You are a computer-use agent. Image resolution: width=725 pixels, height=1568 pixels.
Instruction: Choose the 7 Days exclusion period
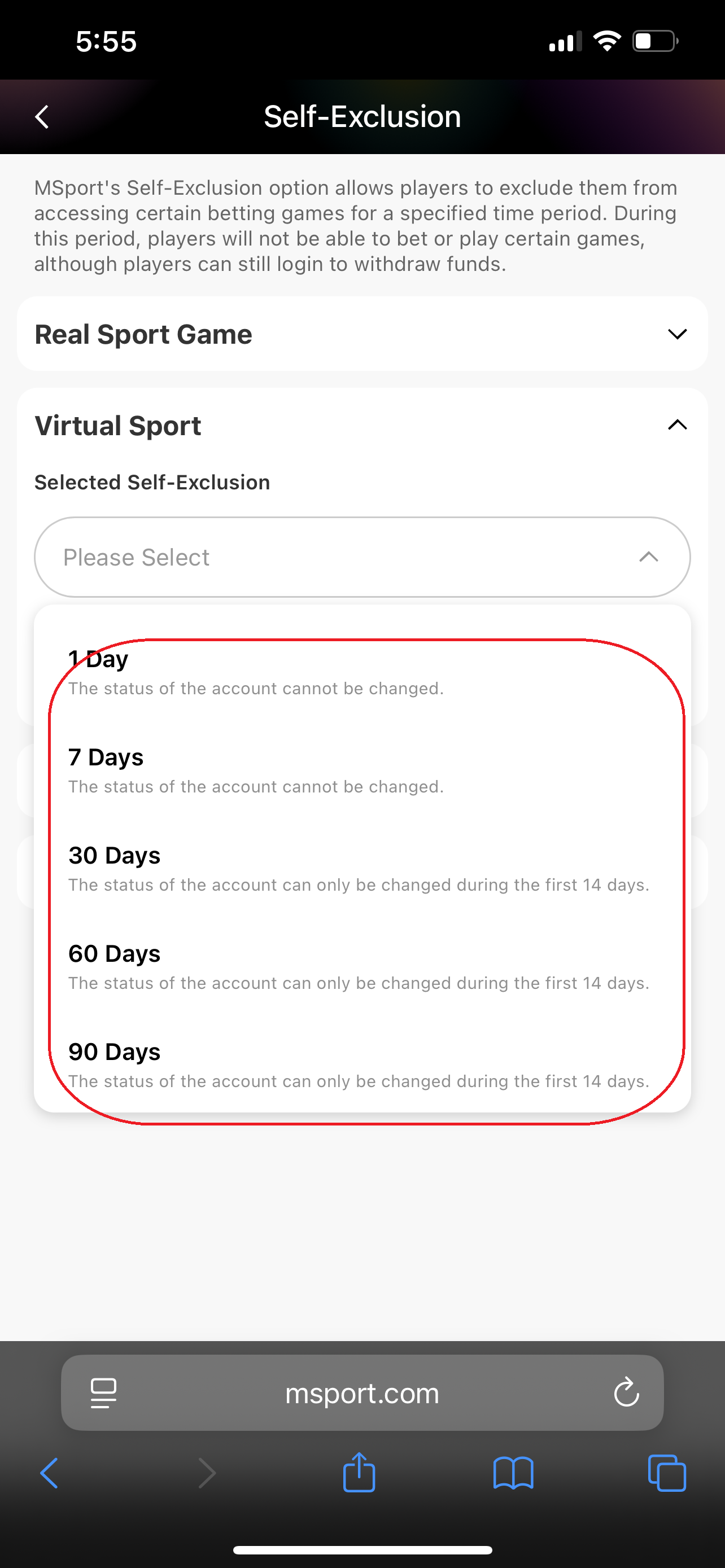click(x=256, y=770)
